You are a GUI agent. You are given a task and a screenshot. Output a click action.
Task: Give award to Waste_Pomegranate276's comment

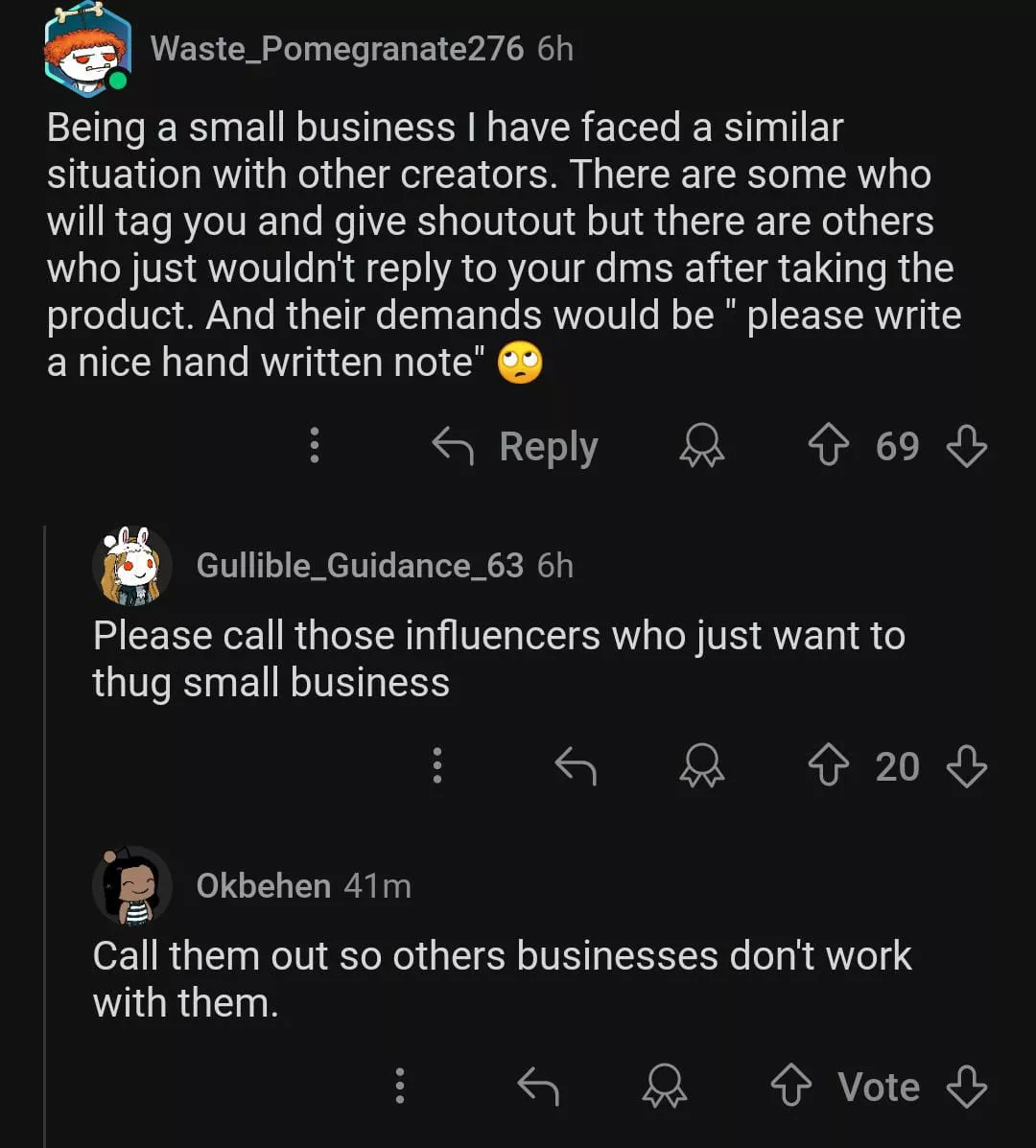pyautogui.click(x=701, y=447)
